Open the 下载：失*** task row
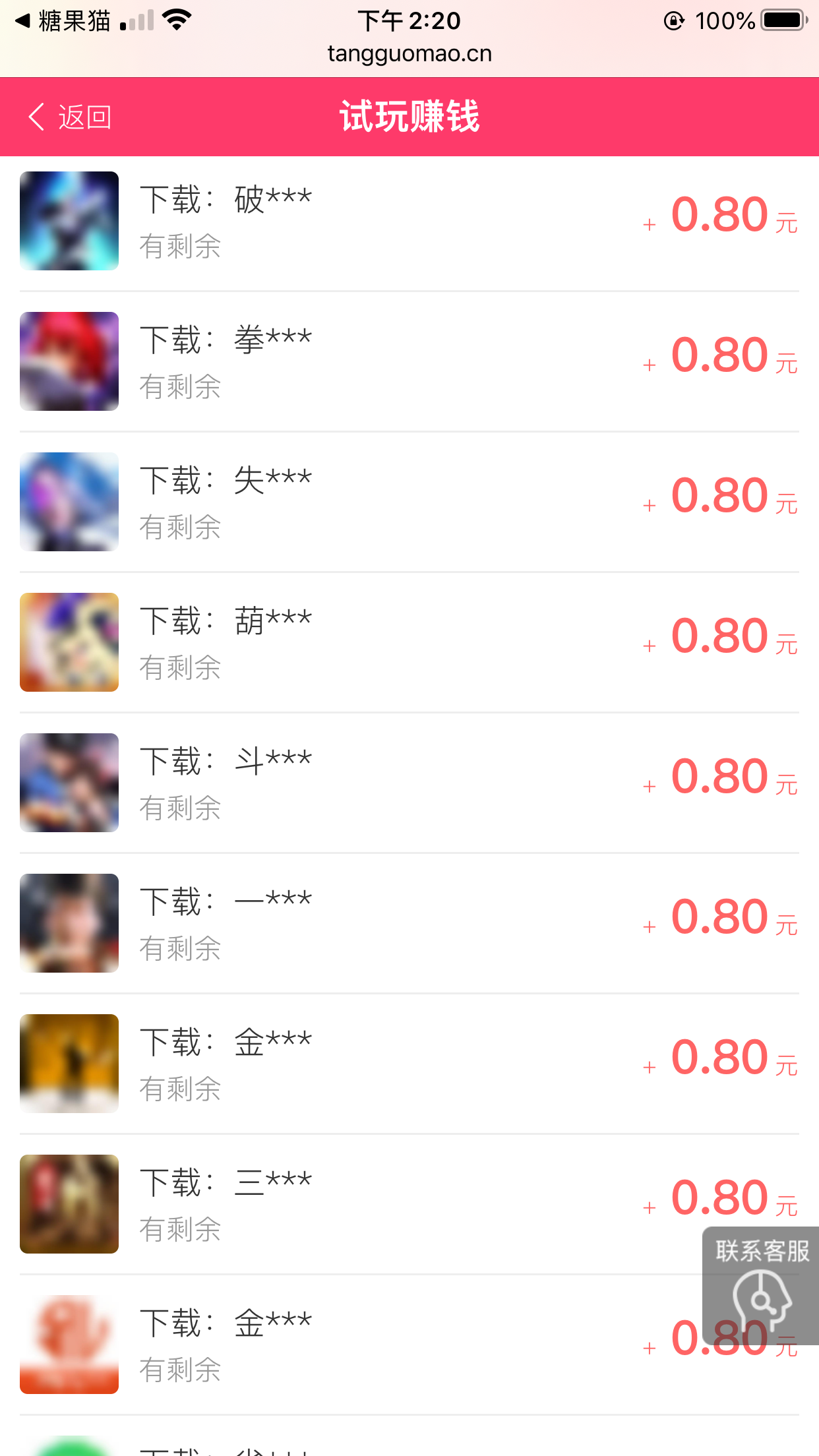Image resolution: width=819 pixels, height=1456 pixels. (409, 502)
